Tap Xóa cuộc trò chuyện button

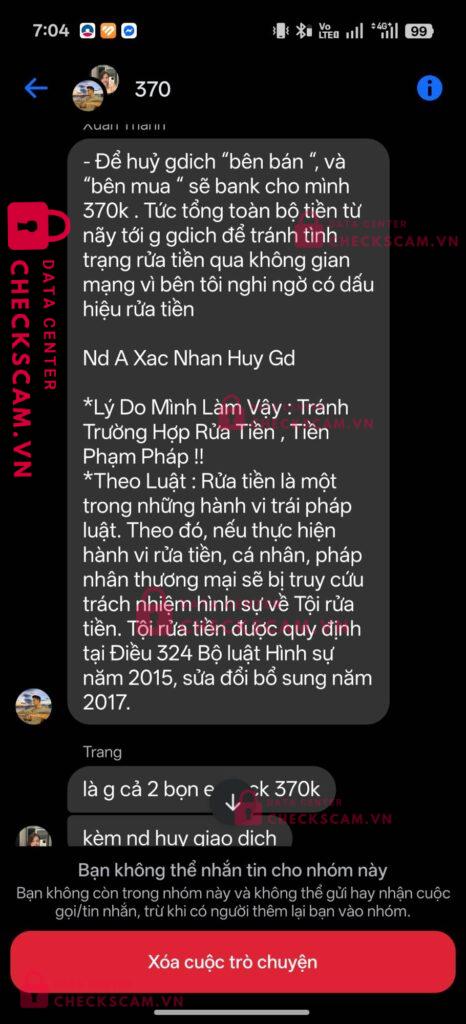233,961
